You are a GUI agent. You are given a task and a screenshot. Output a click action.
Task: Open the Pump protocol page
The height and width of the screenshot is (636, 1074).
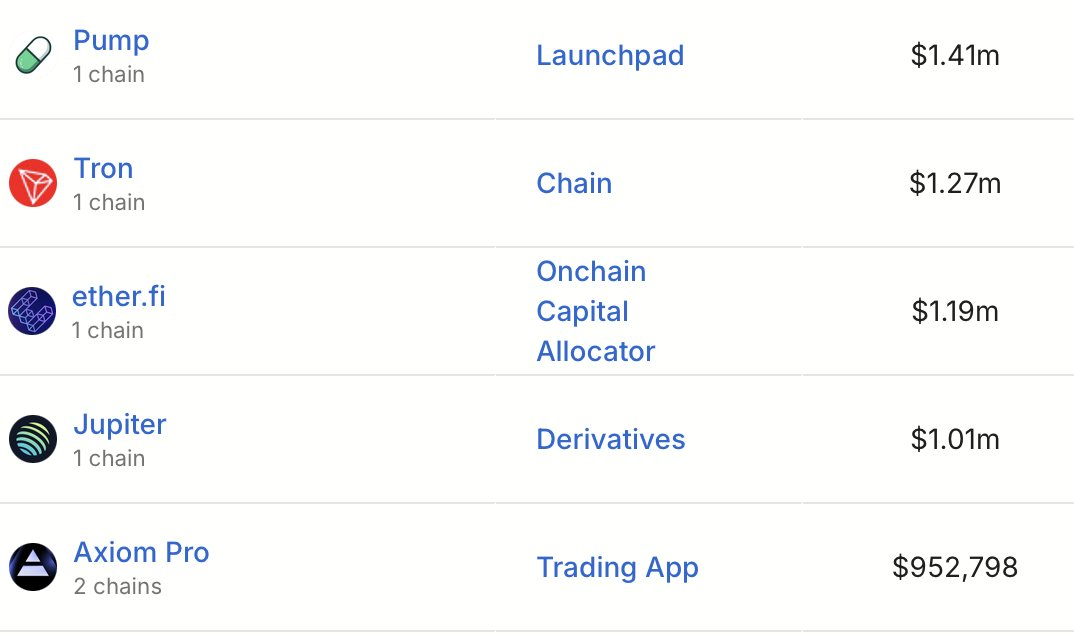coord(111,41)
